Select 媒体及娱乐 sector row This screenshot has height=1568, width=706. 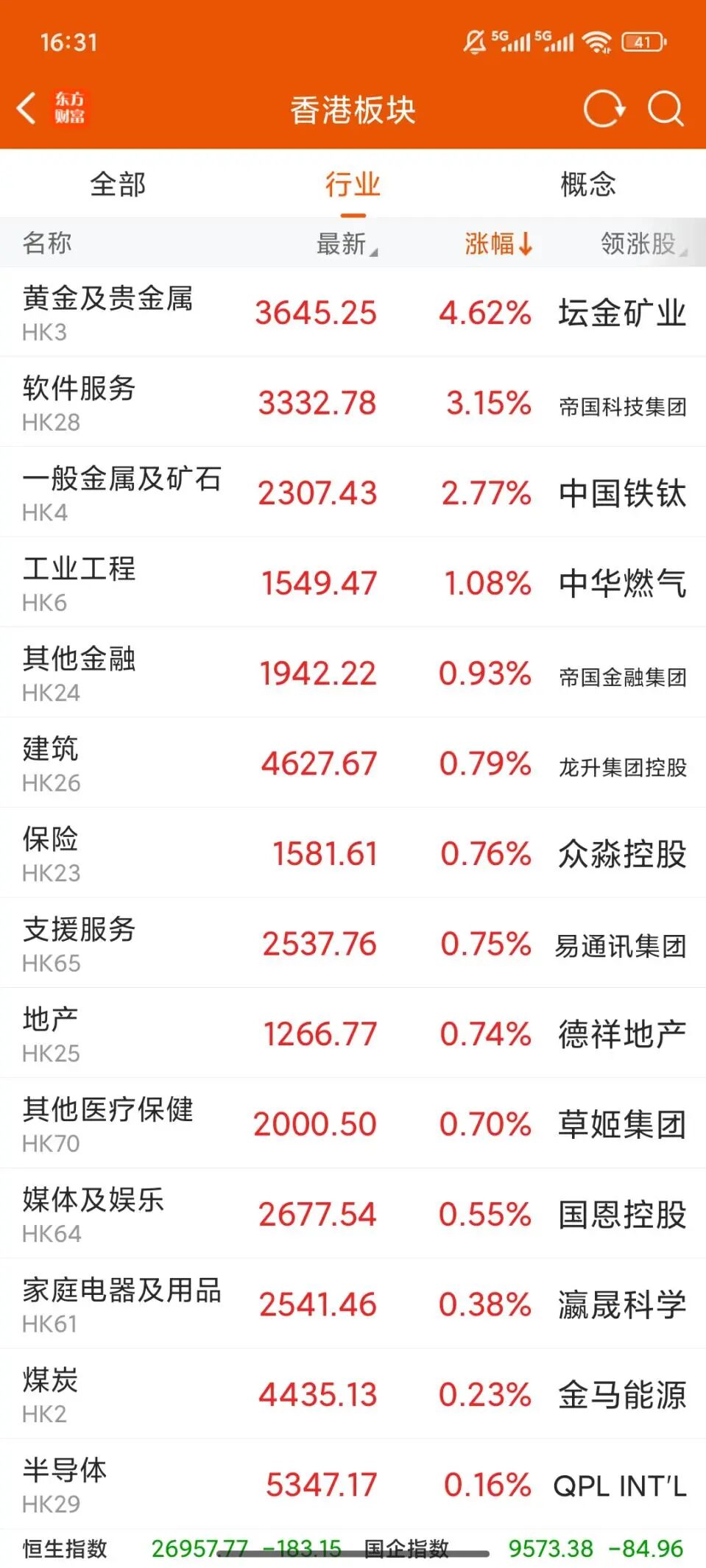pyautogui.click(x=93, y=1213)
